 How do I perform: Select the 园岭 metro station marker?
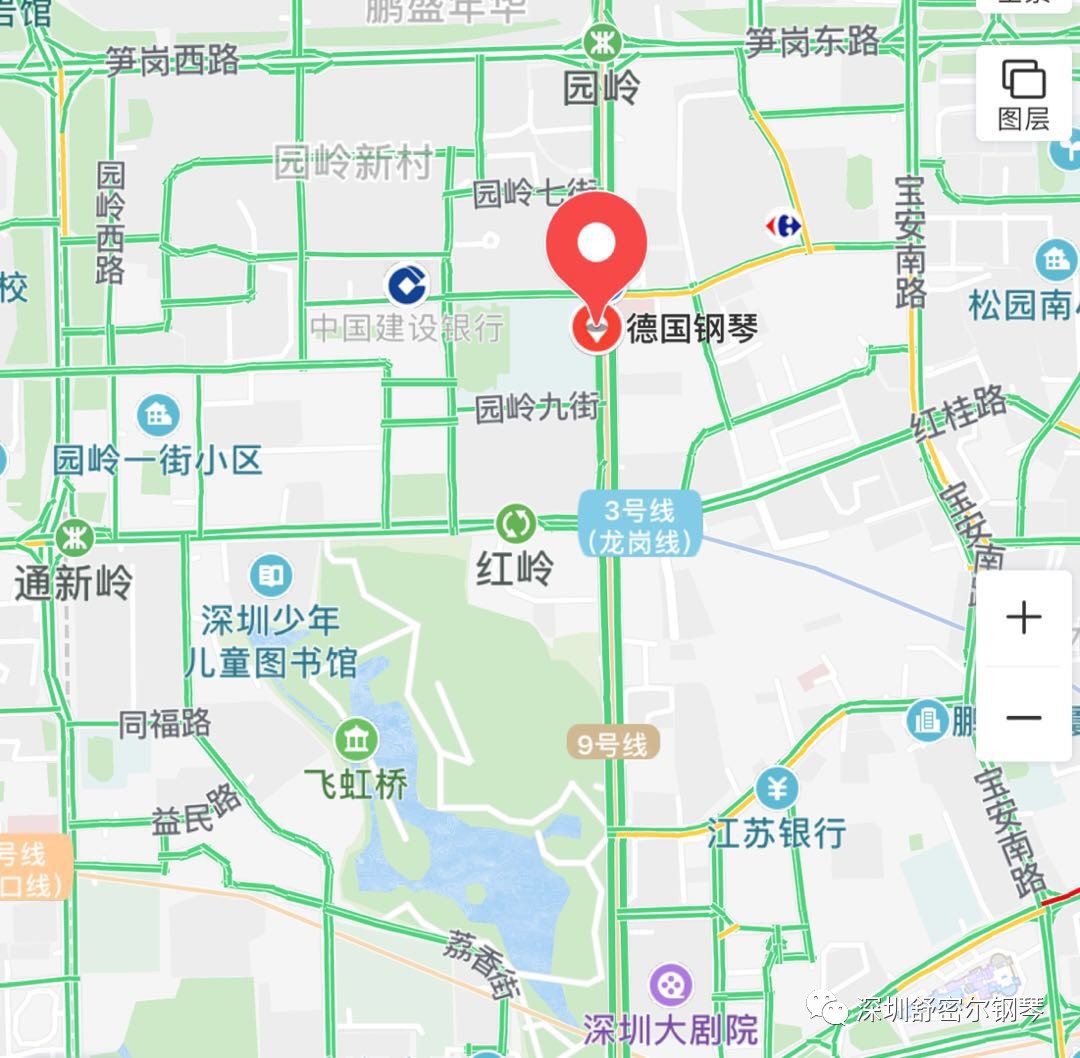[x=603, y=43]
